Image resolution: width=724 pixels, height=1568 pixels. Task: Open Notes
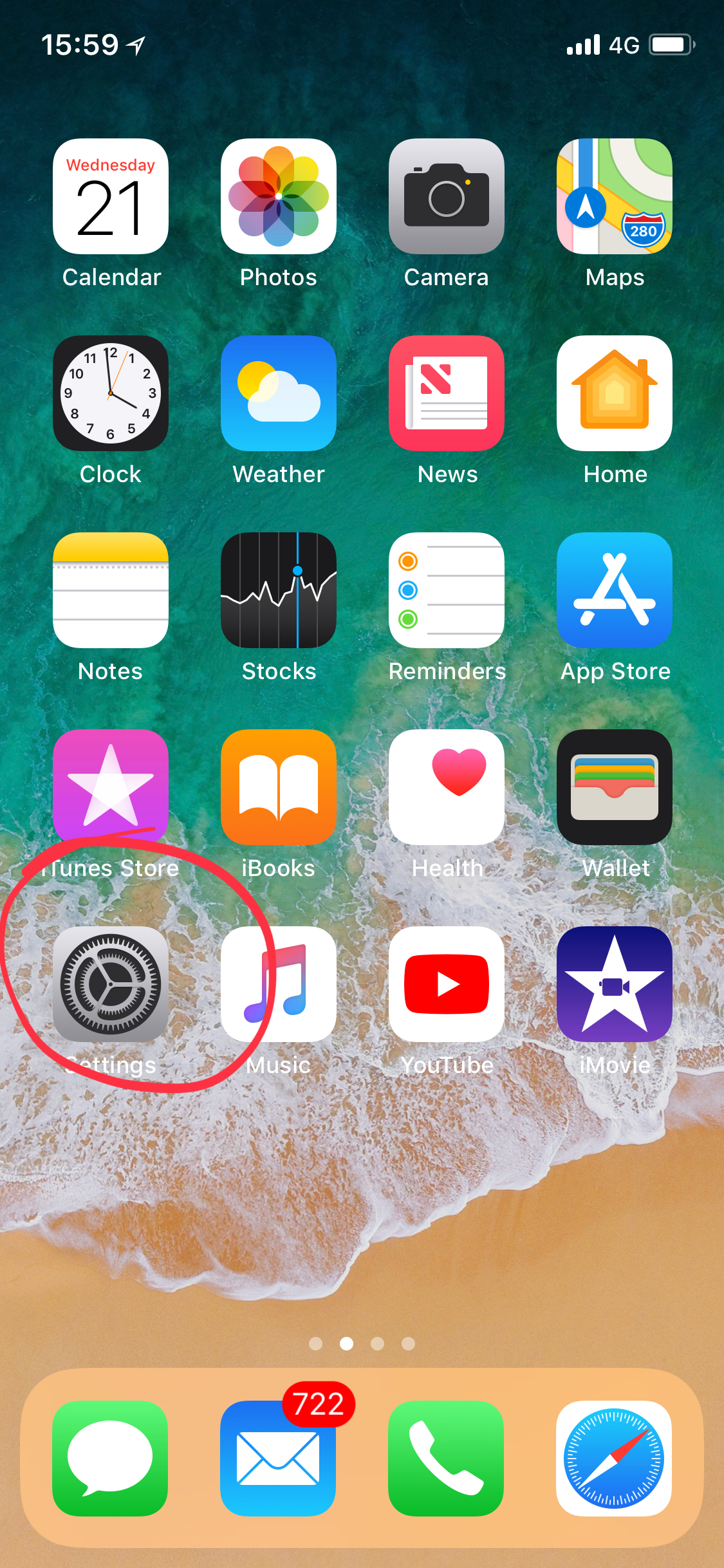(110, 590)
